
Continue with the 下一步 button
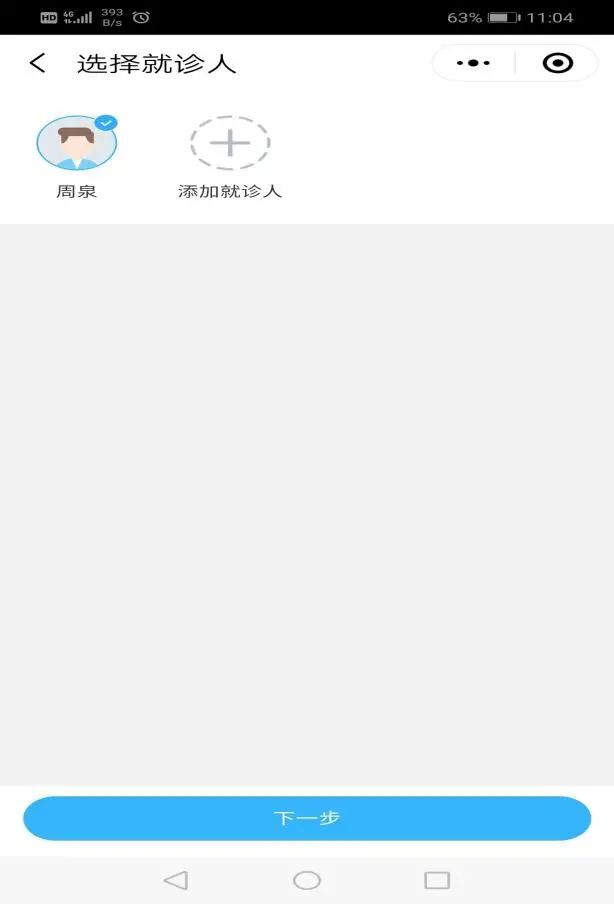point(307,818)
